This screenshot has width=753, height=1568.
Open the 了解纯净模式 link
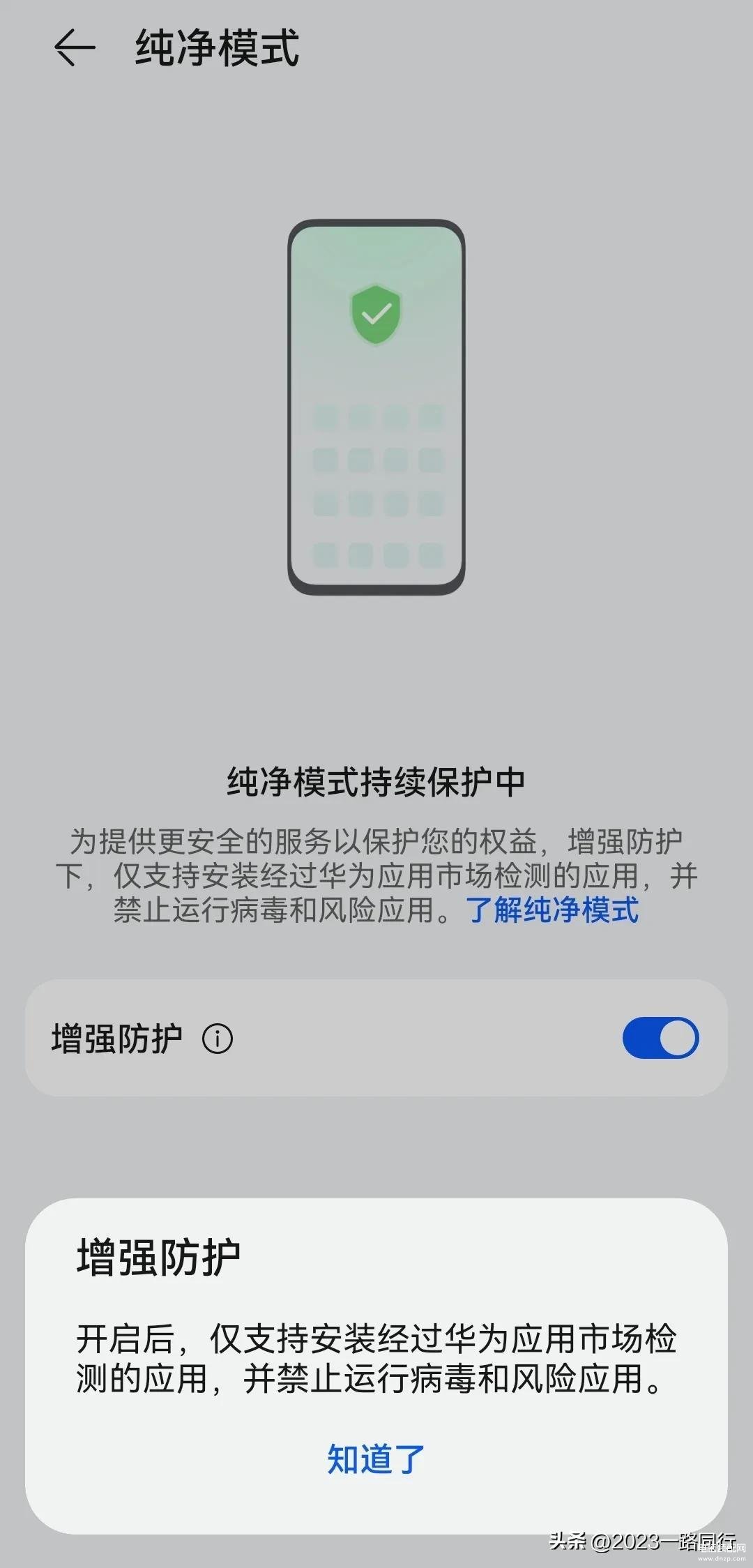pos(552,910)
